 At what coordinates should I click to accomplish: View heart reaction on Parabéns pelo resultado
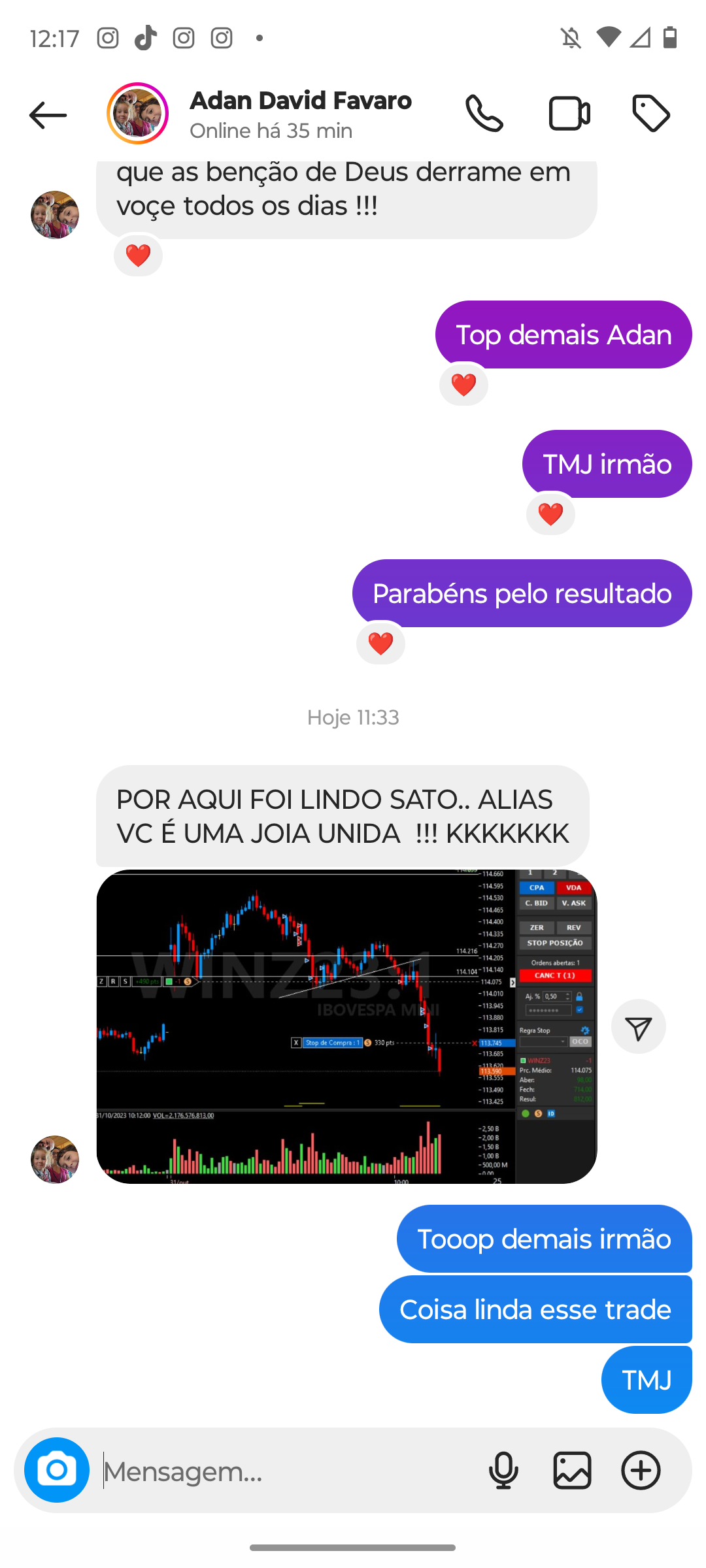pyautogui.click(x=380, y=644)
